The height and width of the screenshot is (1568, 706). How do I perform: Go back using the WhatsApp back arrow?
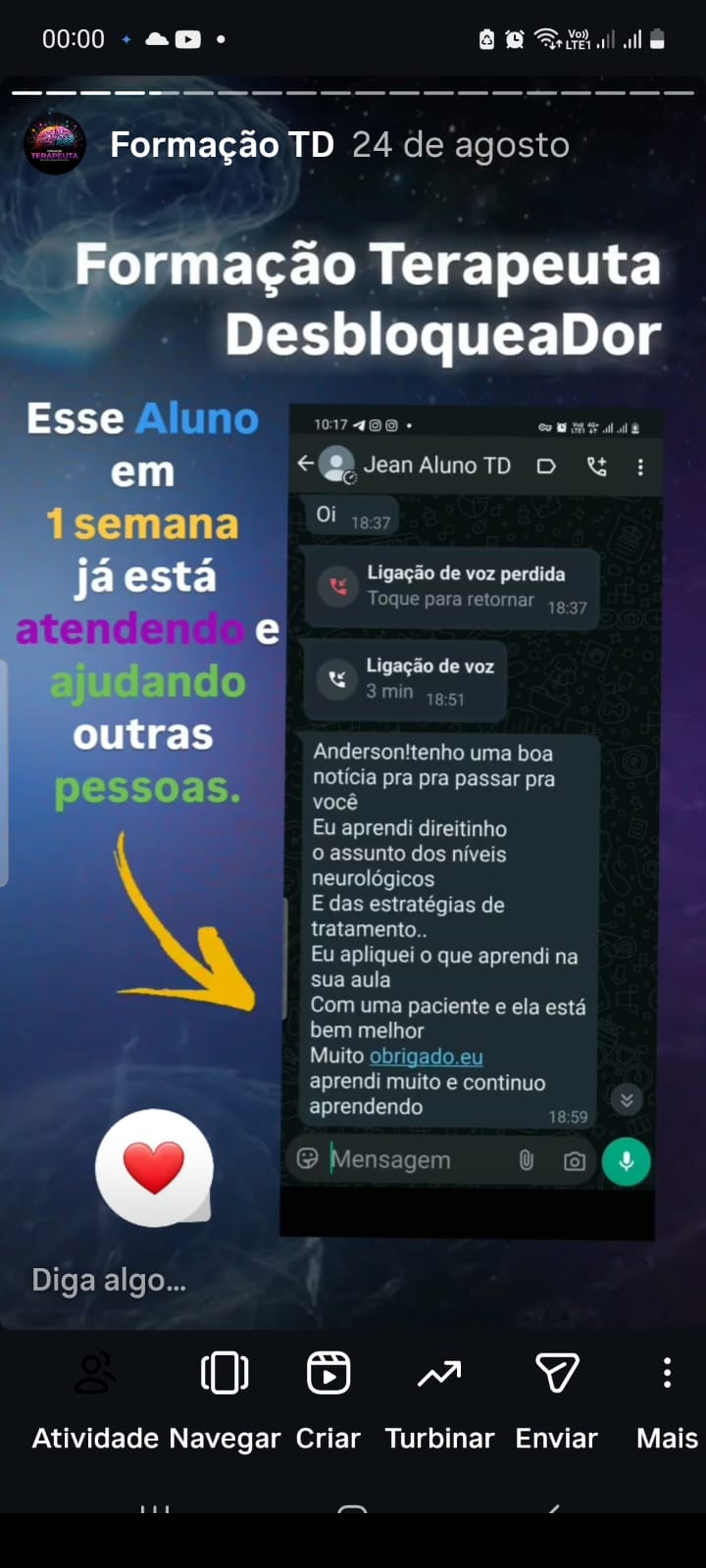tap(305, 465)
